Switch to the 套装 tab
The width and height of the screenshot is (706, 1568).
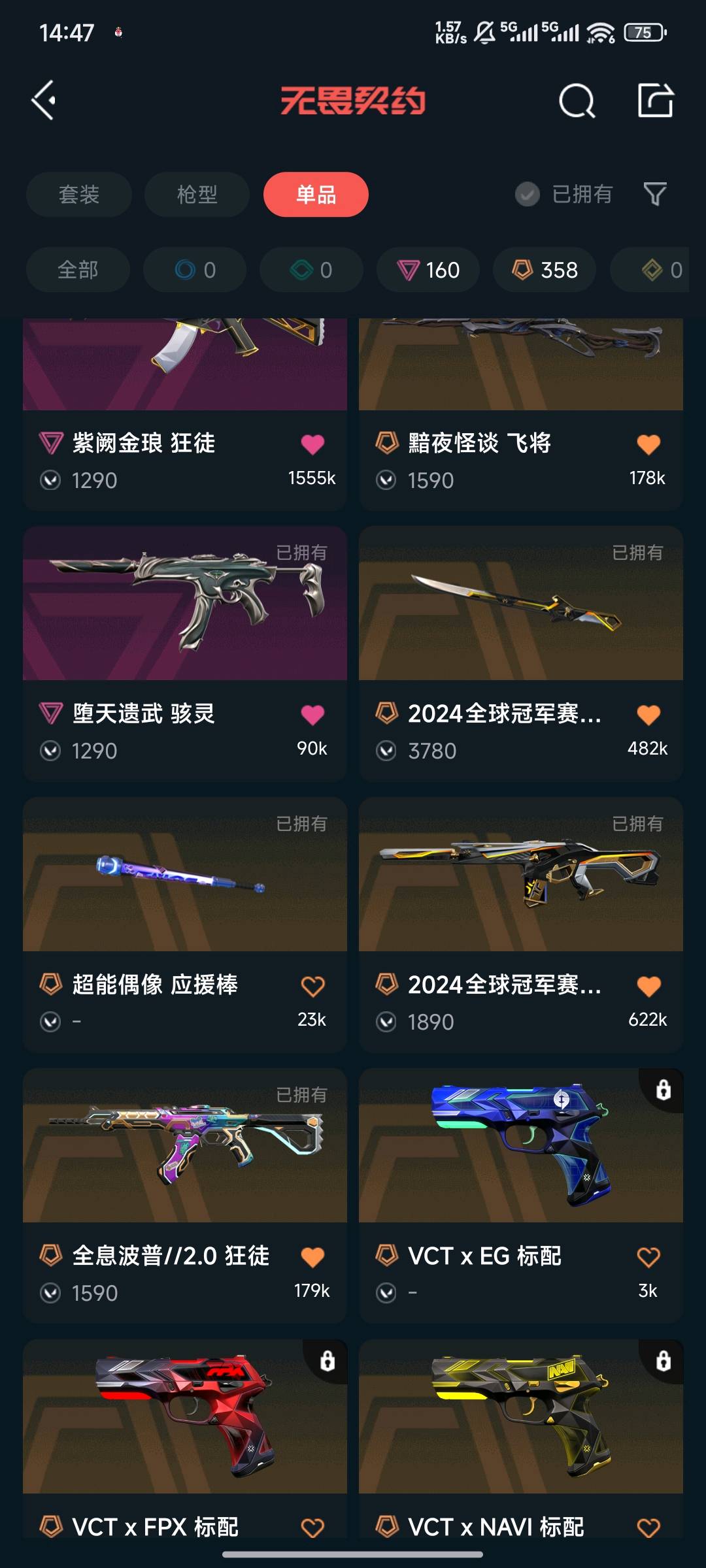(79, 195)
